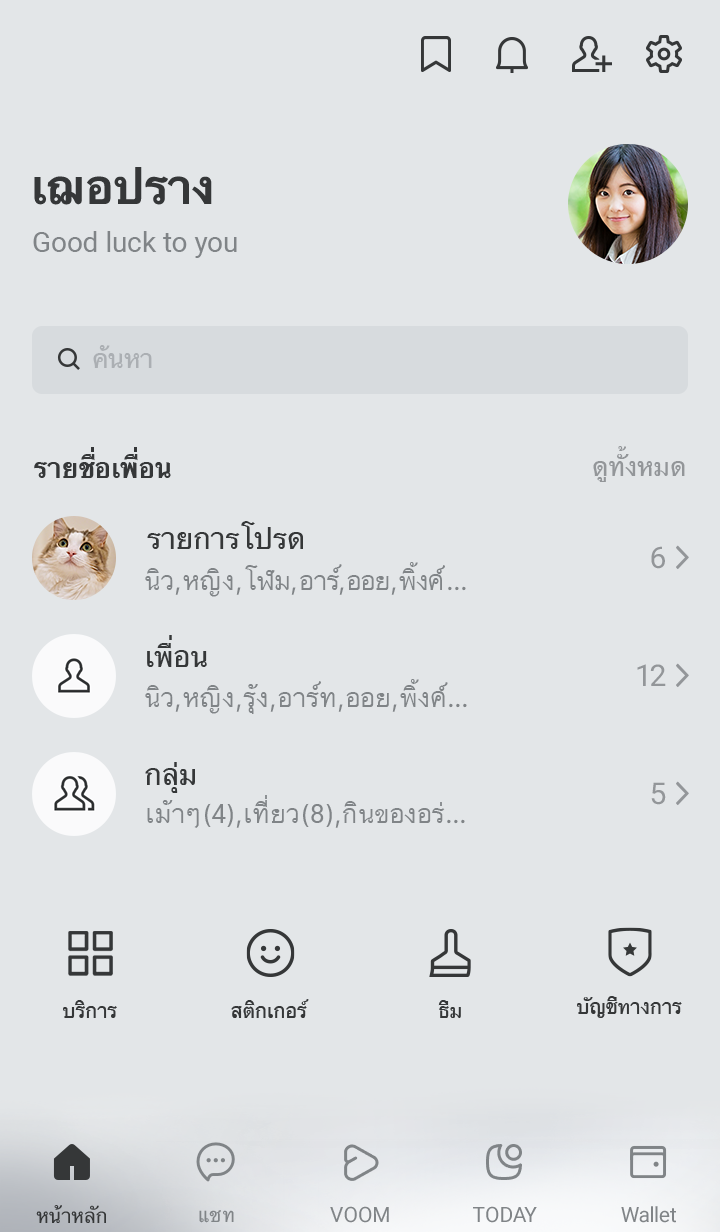Viewport: 720px width, 1232px height.
Task: Open the ธีม themes shop
Action: coord(450,972)
